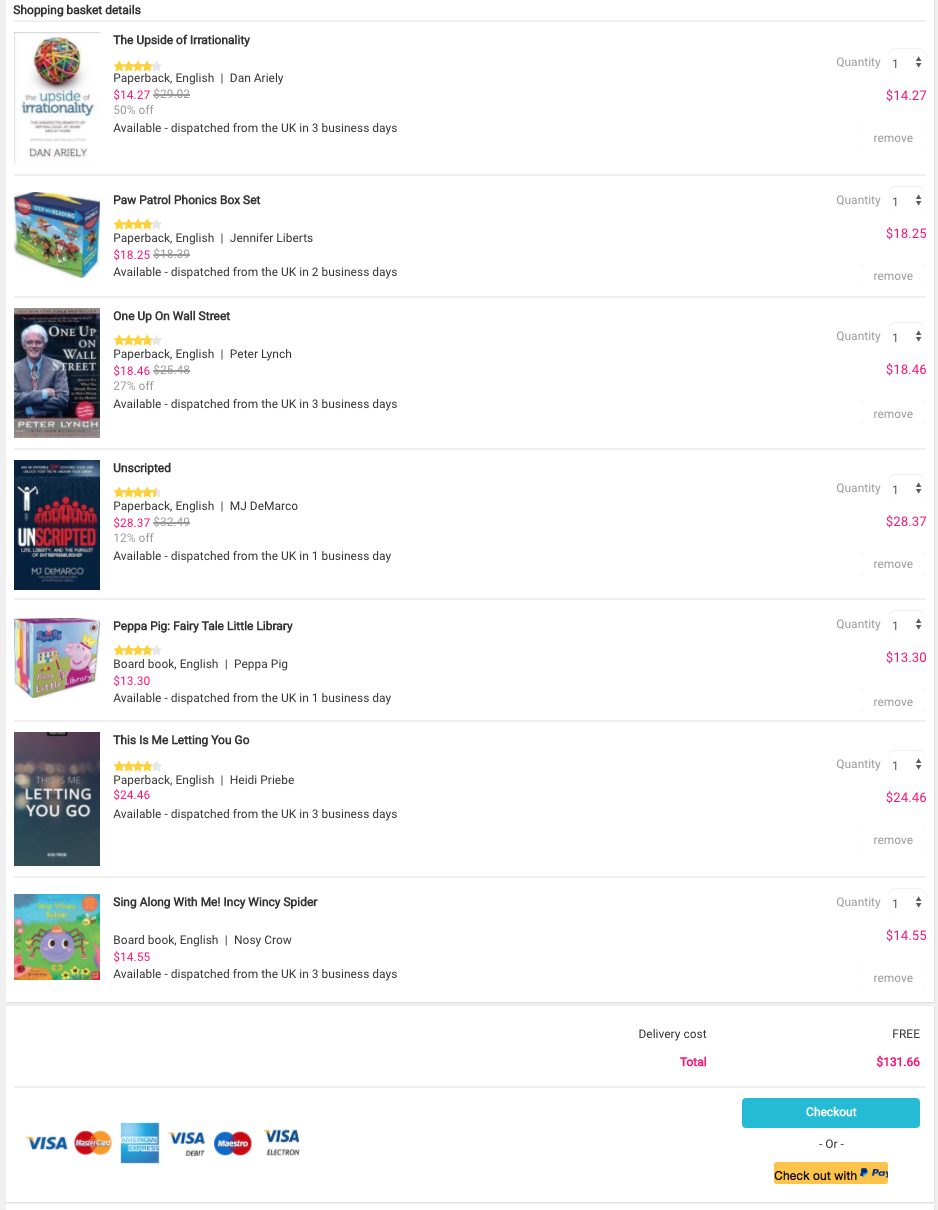Open the One Up On Wall Street title link
Image resolution: width=938 pixels, height=1210 pixels.
(x=171, y=316)
